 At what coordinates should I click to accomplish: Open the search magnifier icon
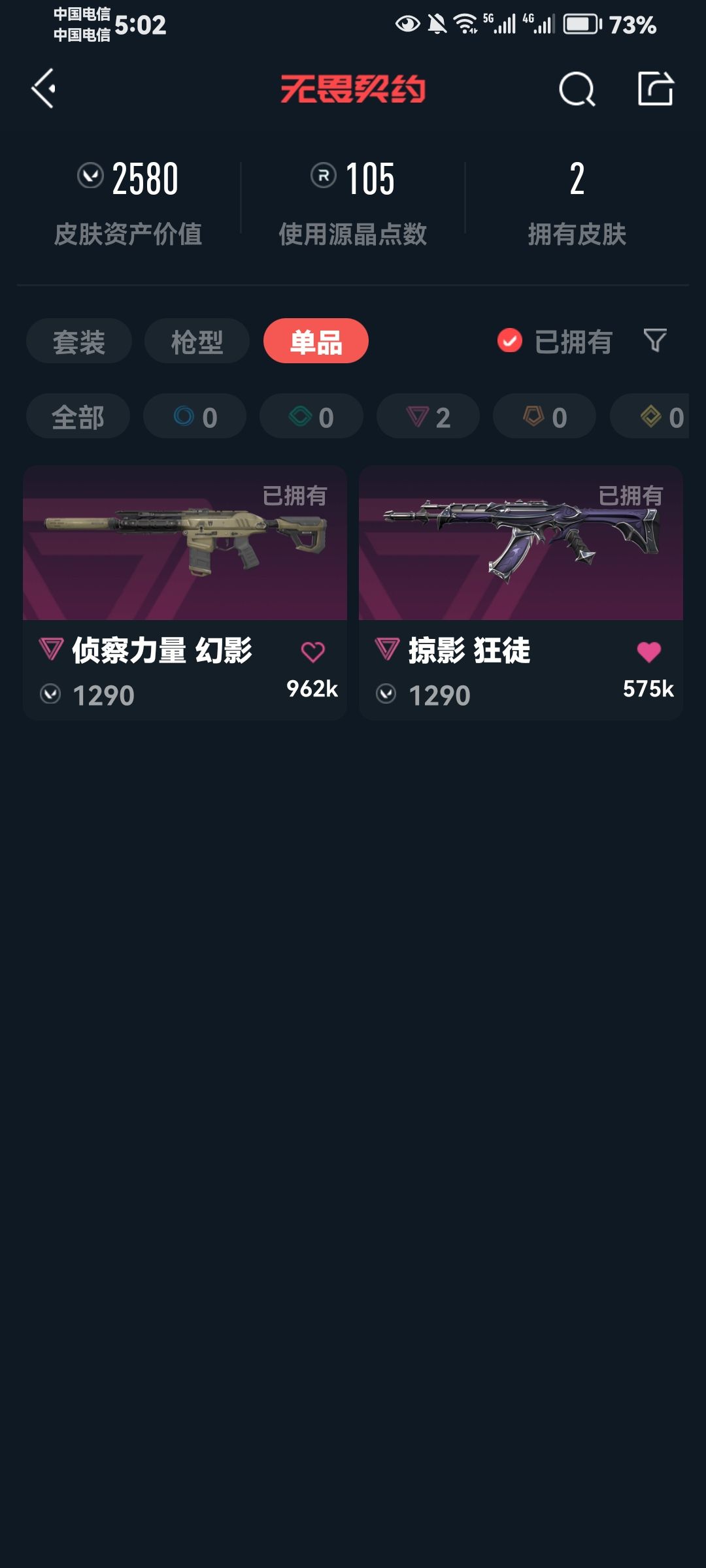tap(577, 89)
